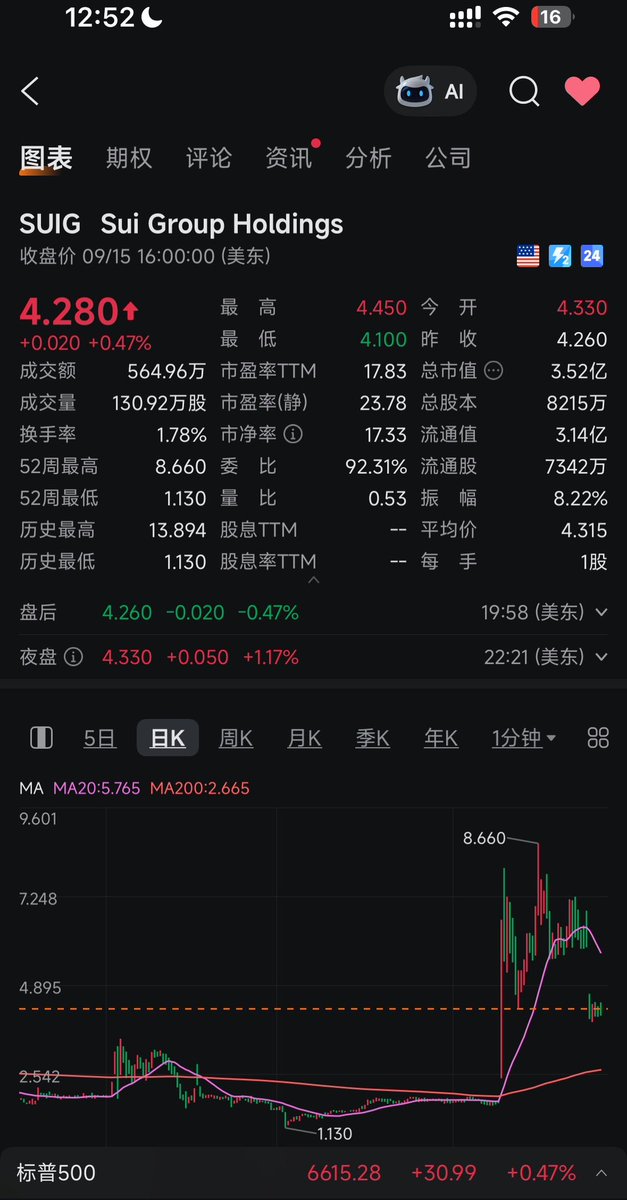Screen dimensions: 627x1200
Task: Open the search magnifier icon
Action: tap(524, 92)
